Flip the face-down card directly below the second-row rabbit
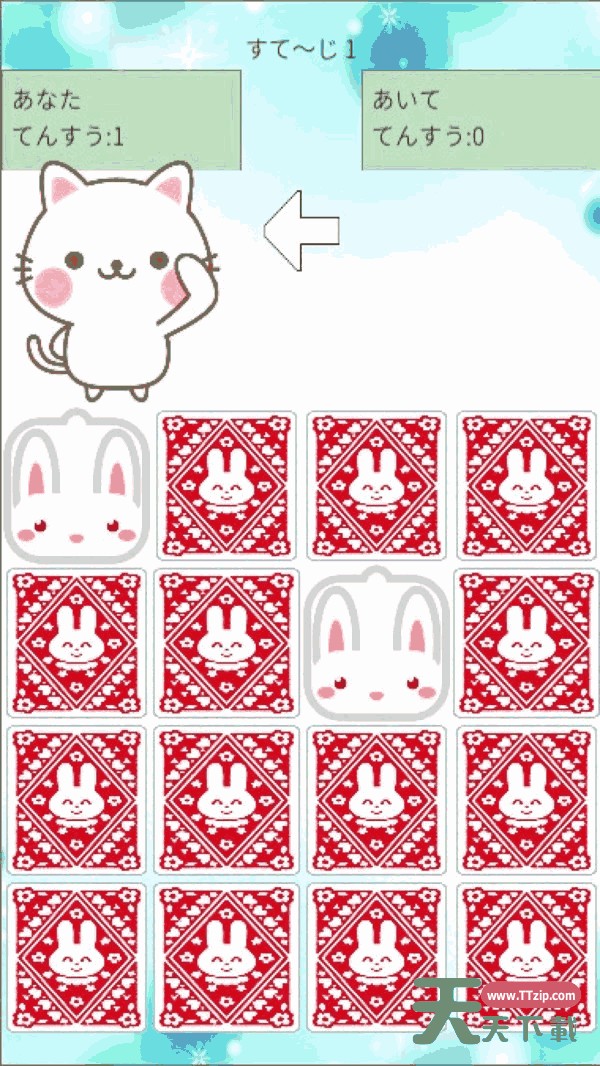This screenshot has height=1066, width=600. pyautogui.click(x=376, y=800)
